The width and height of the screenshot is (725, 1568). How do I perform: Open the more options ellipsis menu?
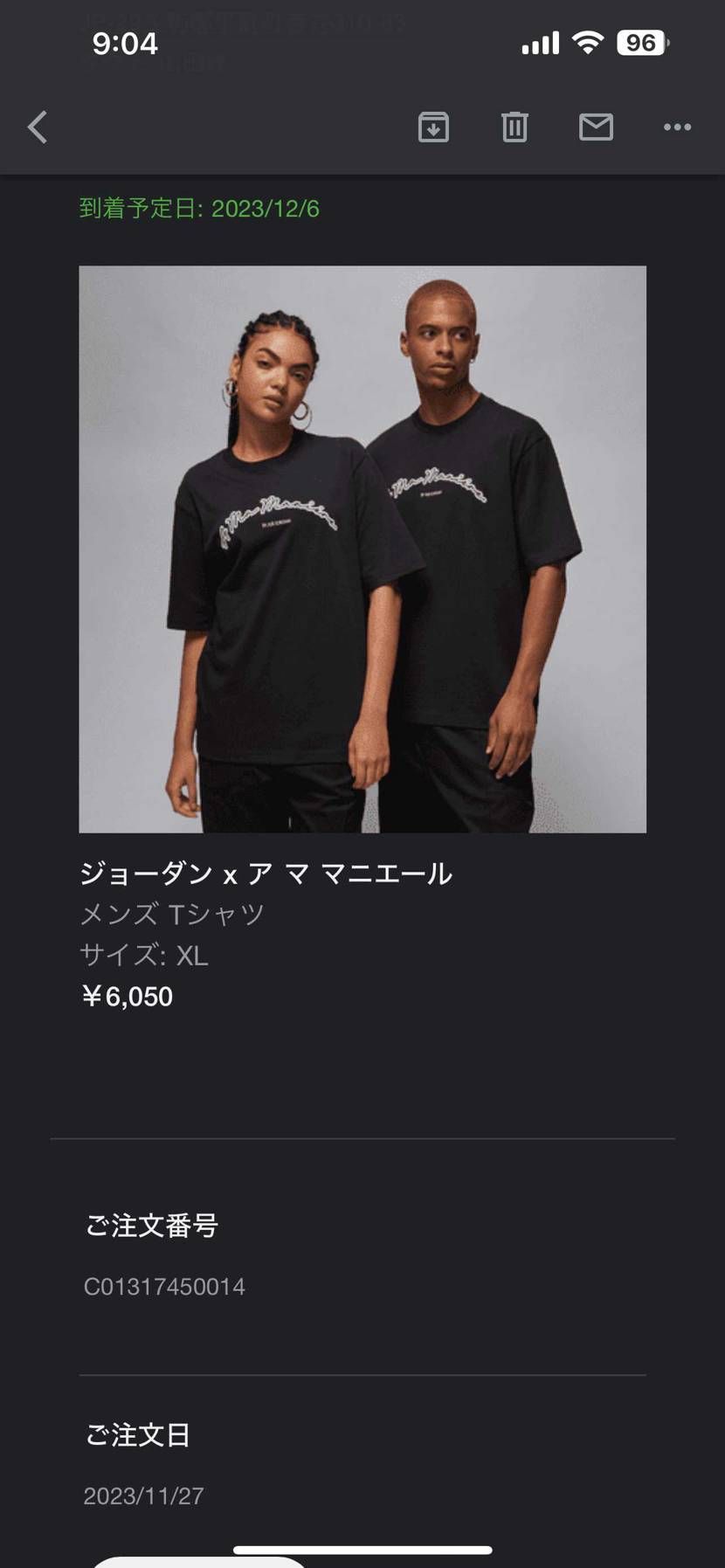click(x=677, y=127)
